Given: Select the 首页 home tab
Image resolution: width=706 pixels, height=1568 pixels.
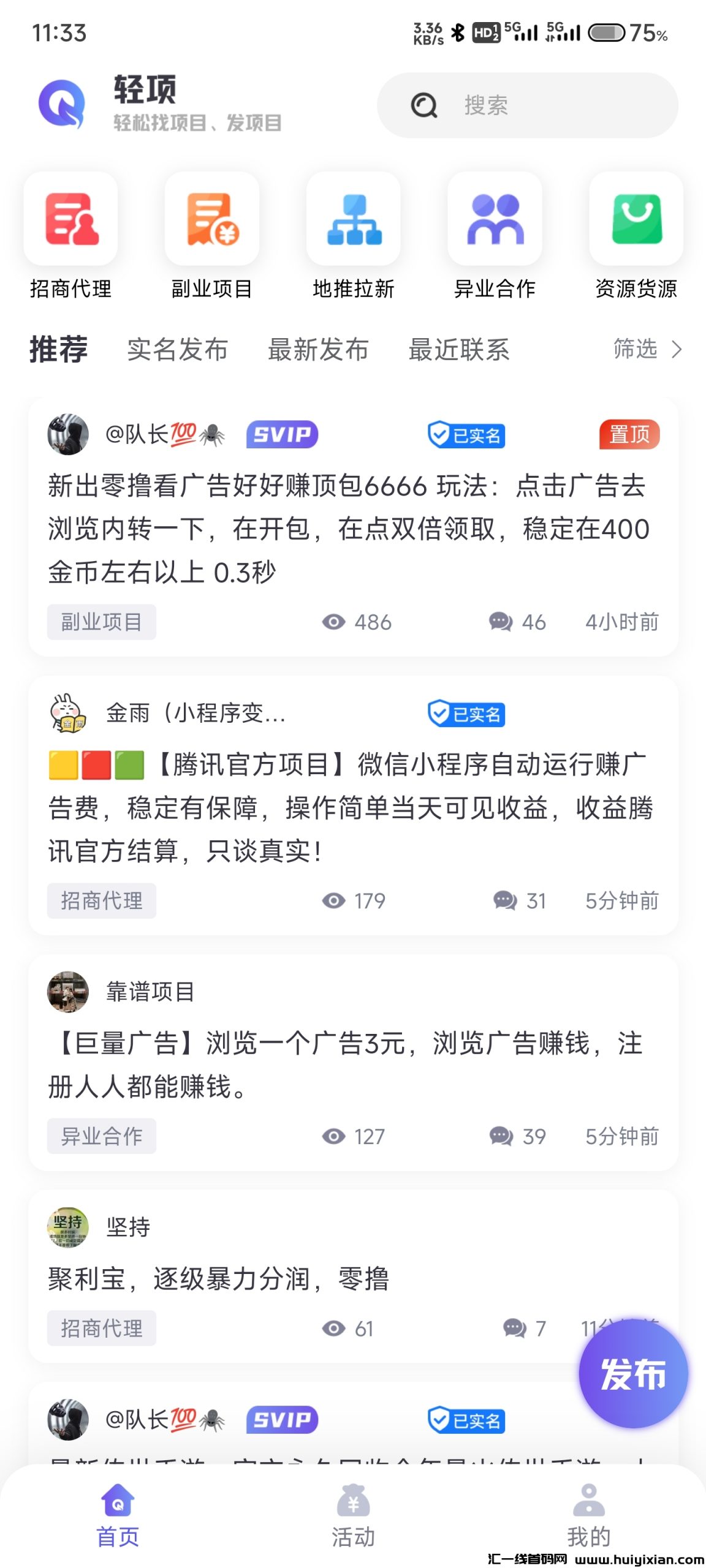Looking at the screenshot, I should (118, 1515).
